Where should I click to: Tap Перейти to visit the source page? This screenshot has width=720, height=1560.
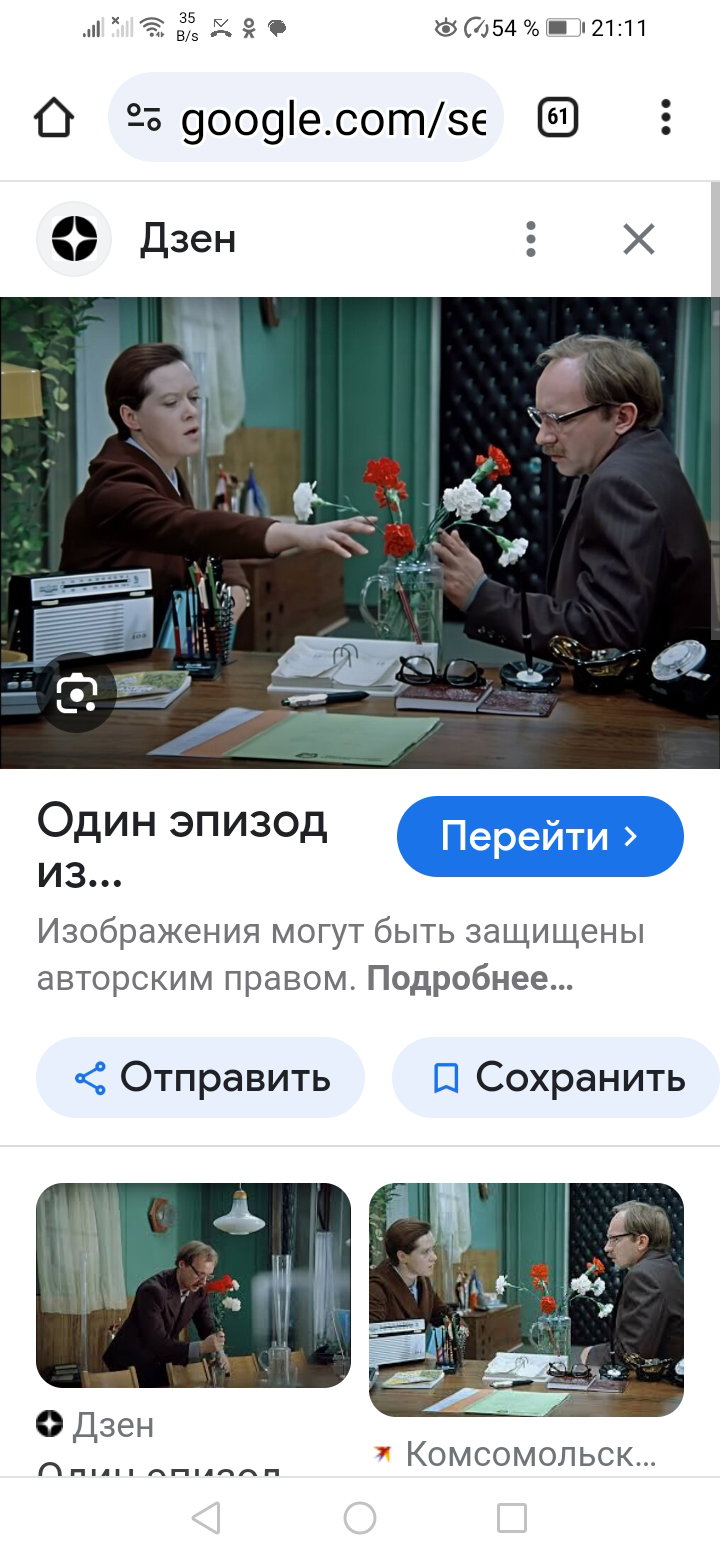pyautogui.click(x=540, y=836)
